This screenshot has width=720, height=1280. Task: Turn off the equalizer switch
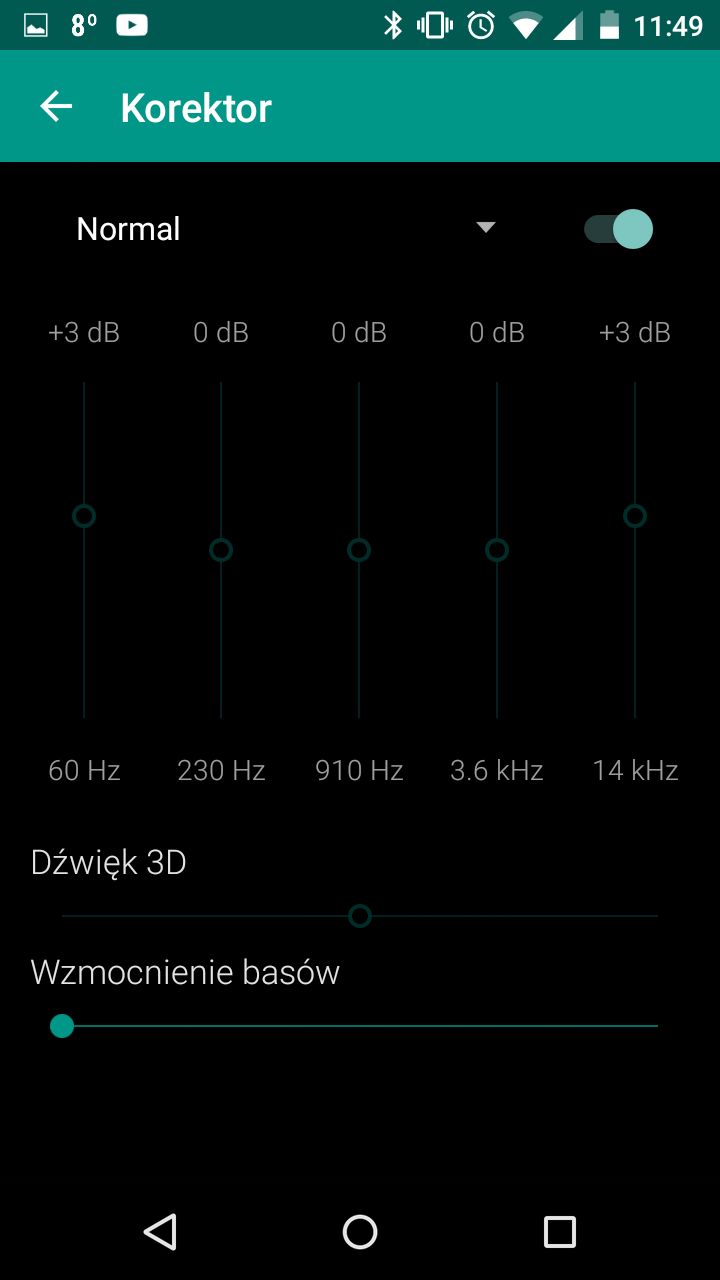pyautogui.click(x=618, y=229)
